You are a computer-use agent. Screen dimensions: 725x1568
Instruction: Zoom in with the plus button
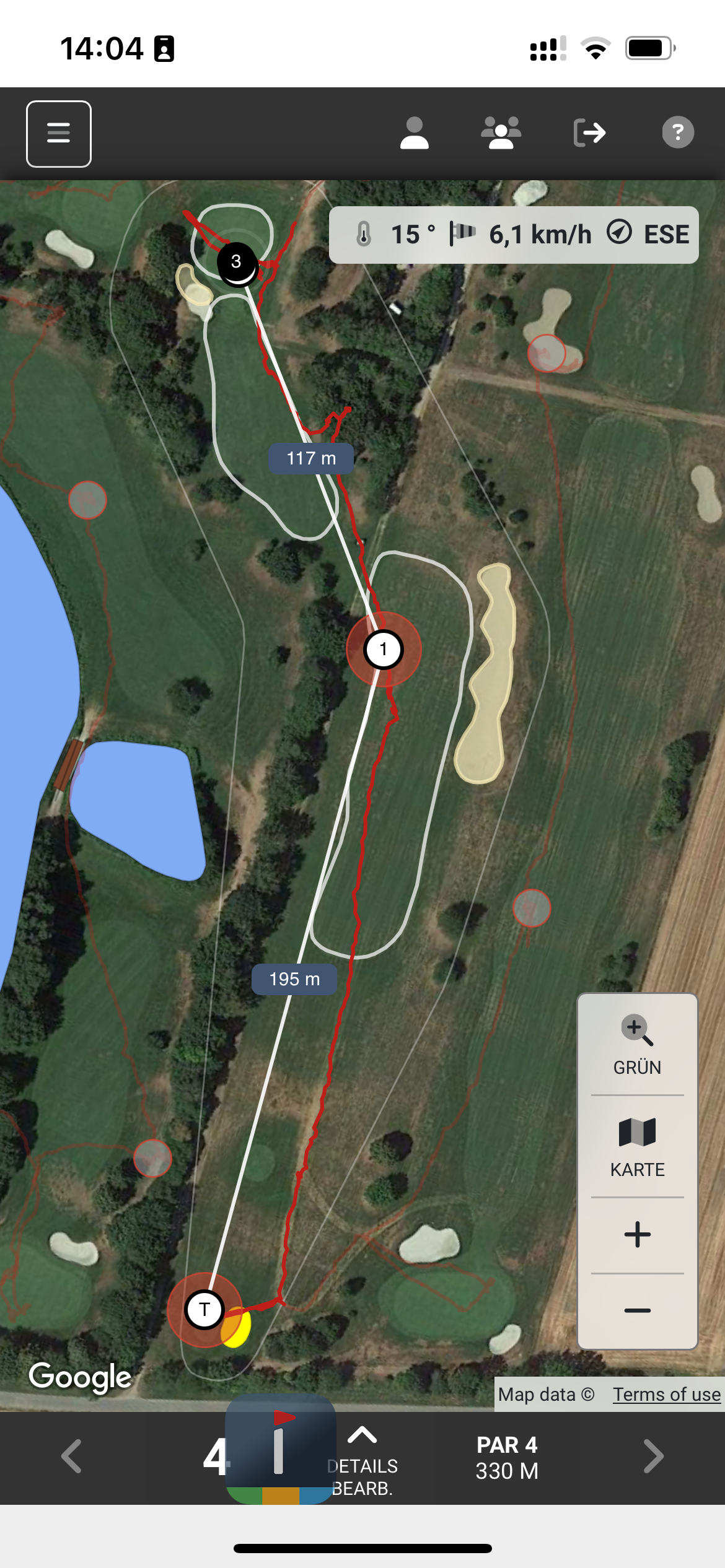(x=637, y=1235)
